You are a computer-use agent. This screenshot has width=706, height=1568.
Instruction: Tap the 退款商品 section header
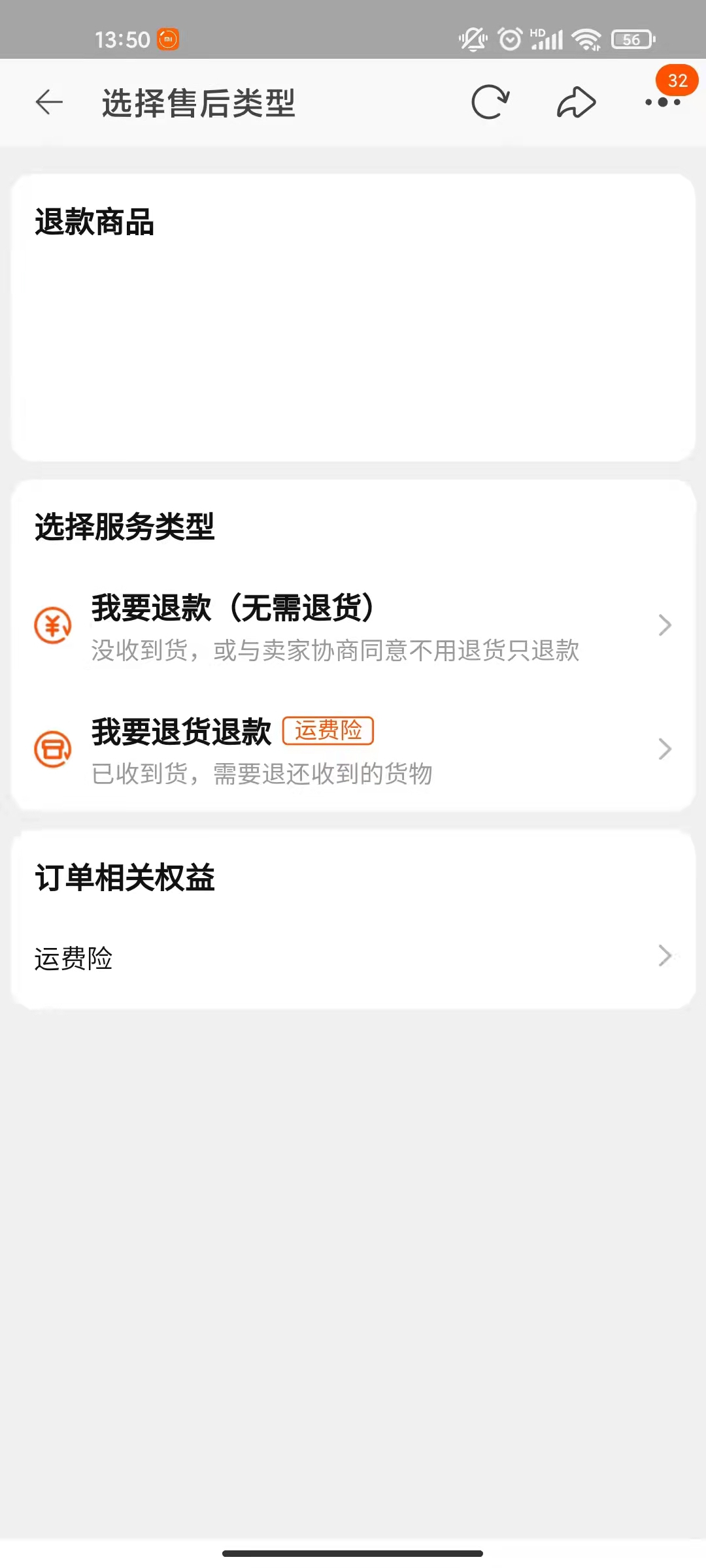coord(95,222)
